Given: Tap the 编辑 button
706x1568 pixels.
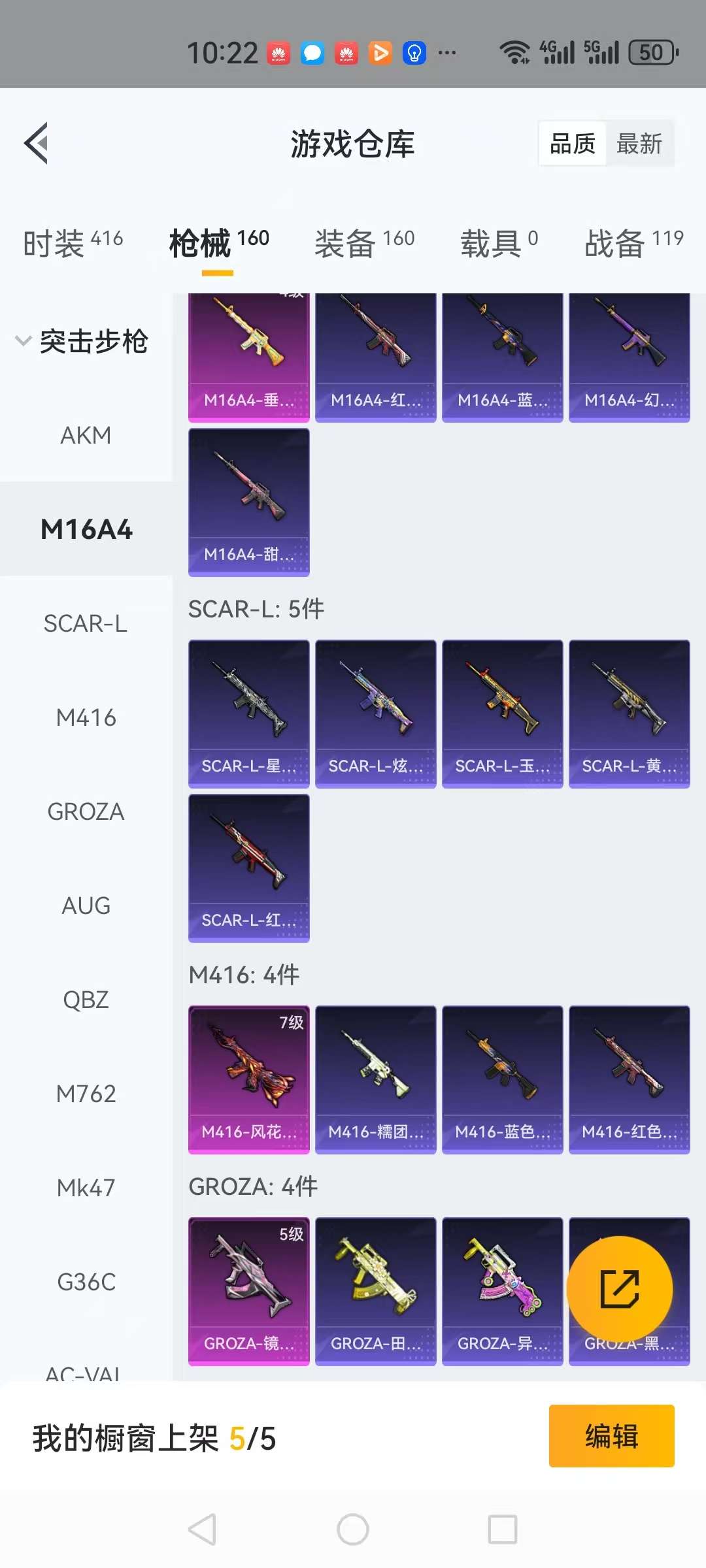Looking at the screenshot, I should (611, 1436).
